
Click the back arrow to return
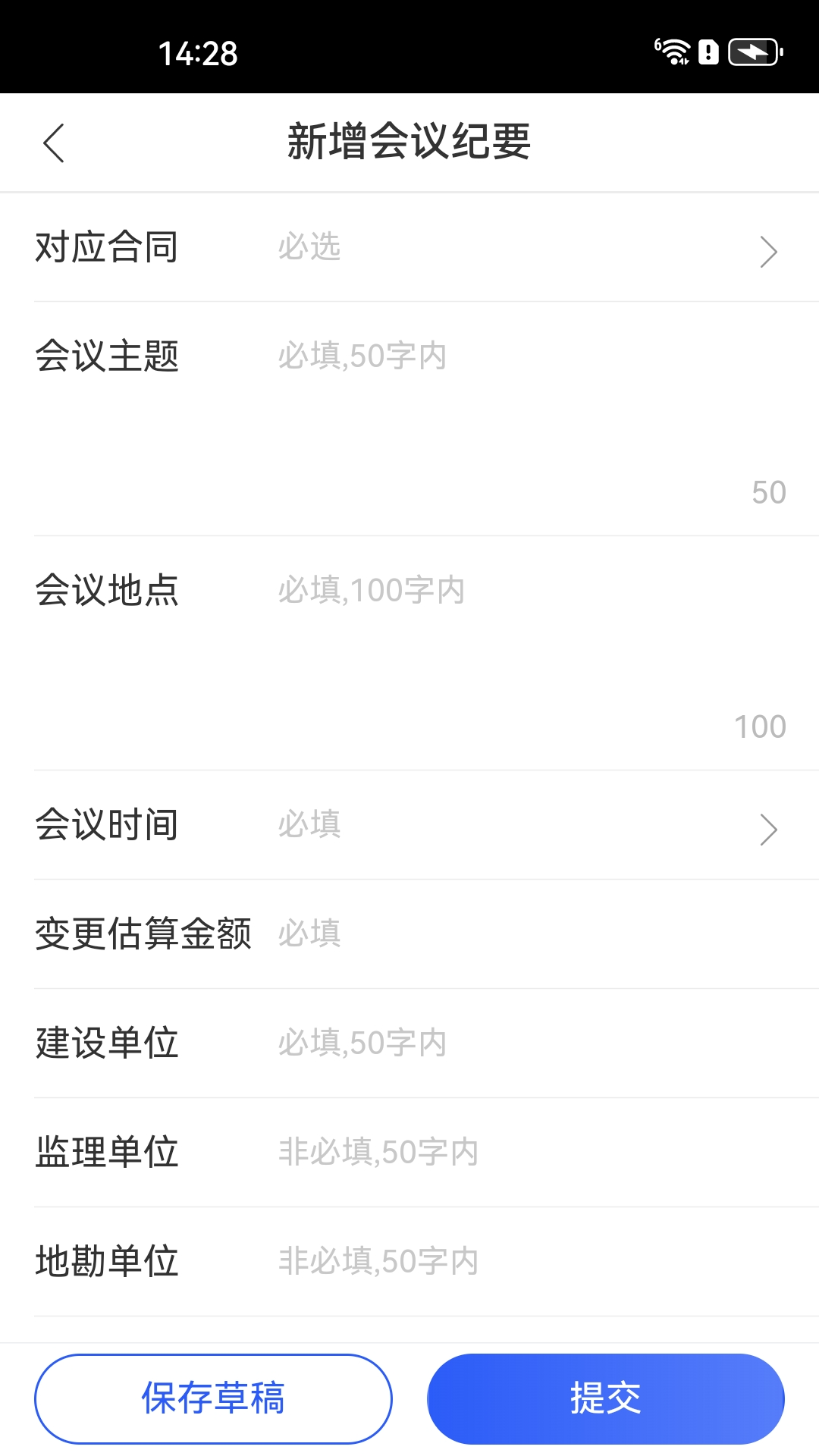[53, 143]
